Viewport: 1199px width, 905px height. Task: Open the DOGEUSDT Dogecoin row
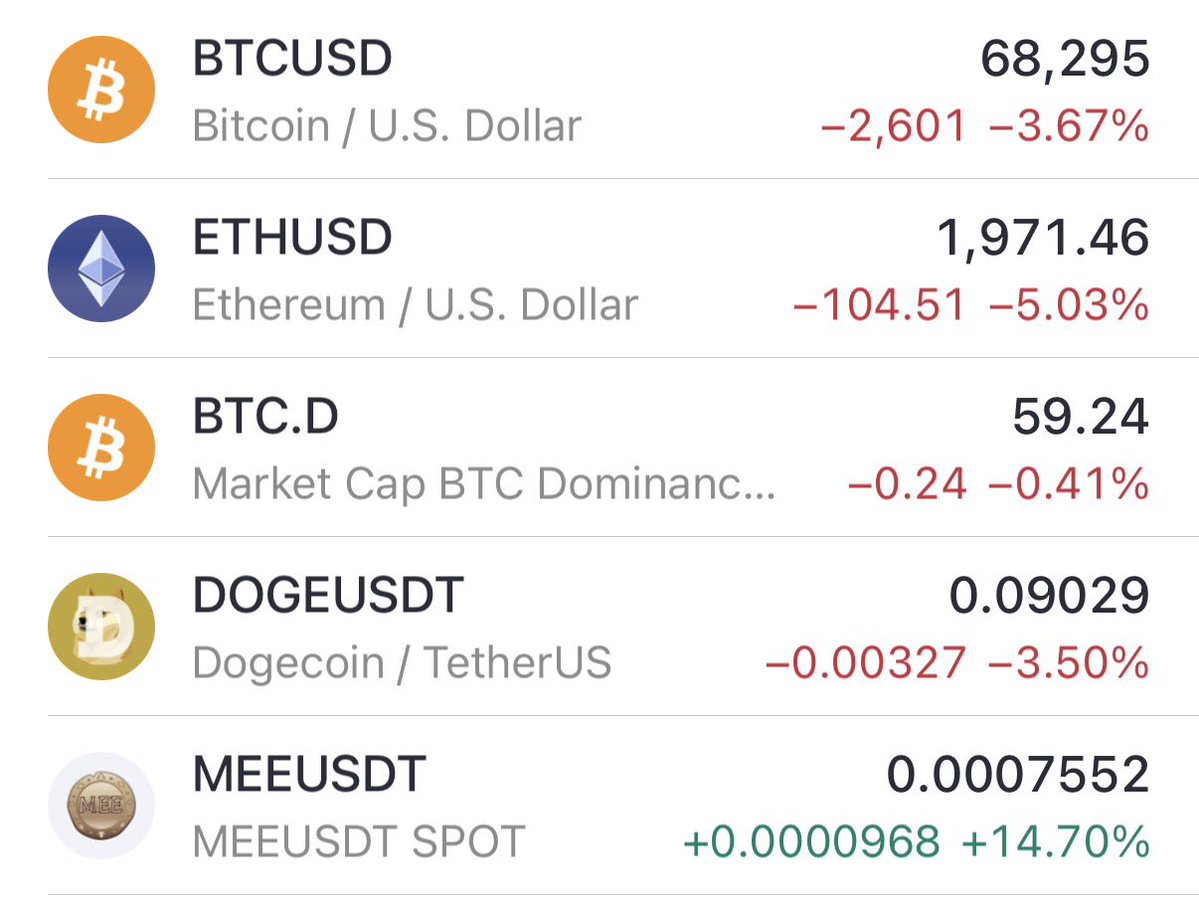pyautogui.click(x=600, y=627)
